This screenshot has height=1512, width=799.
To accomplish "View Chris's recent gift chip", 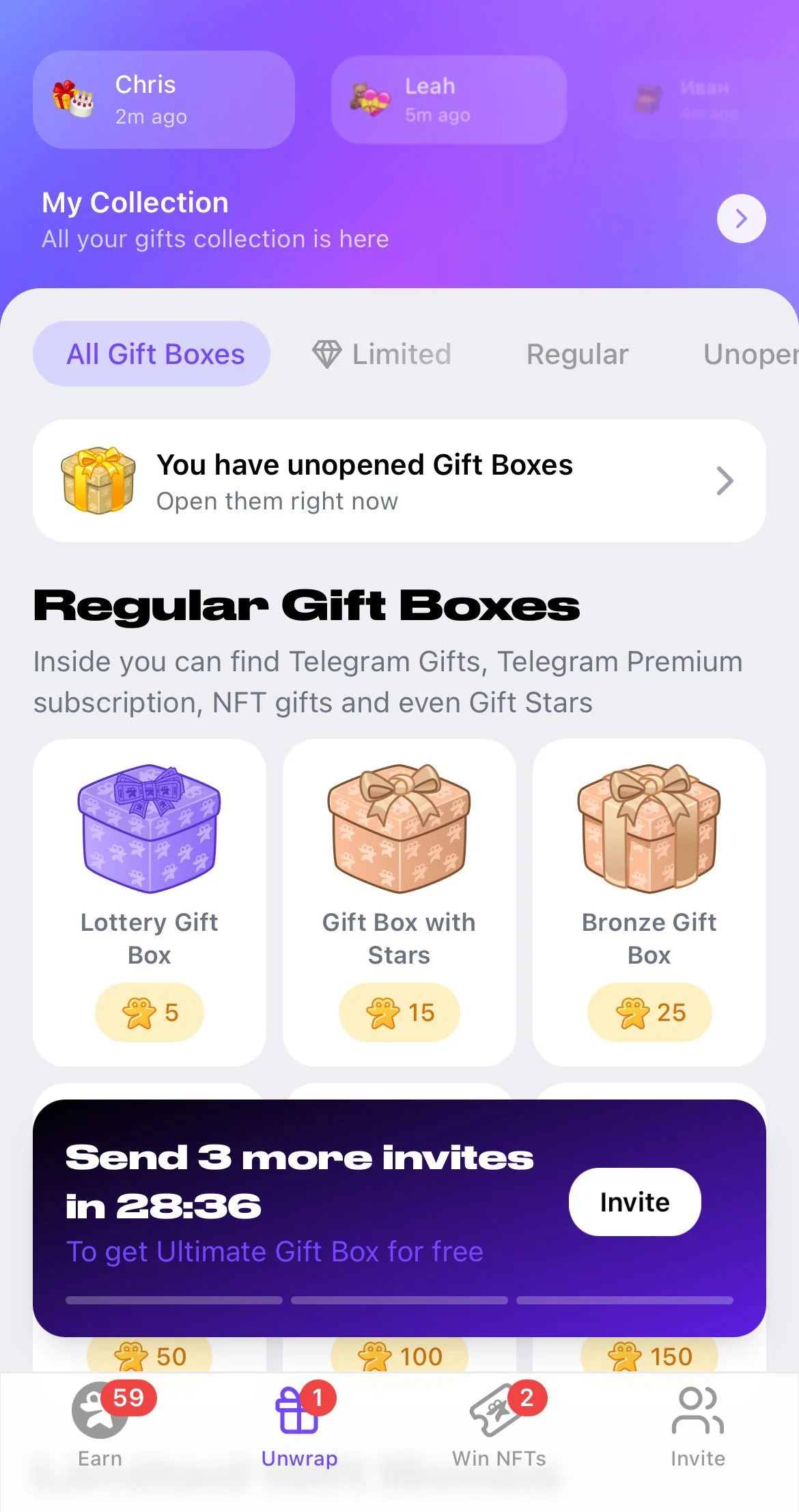I will 164,100.
